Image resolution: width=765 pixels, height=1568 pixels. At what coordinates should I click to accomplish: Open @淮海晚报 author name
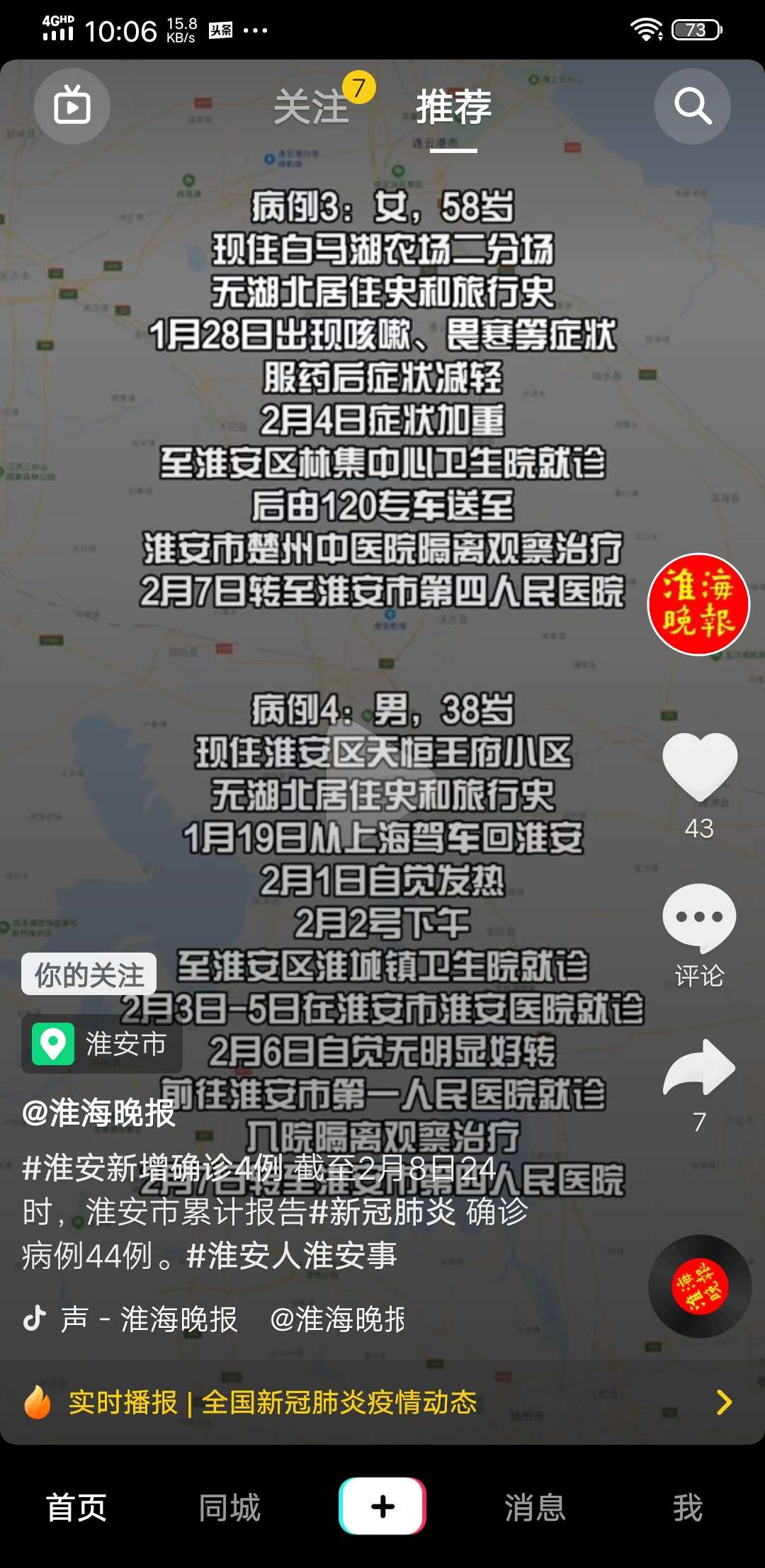(x=98, y=1113)
